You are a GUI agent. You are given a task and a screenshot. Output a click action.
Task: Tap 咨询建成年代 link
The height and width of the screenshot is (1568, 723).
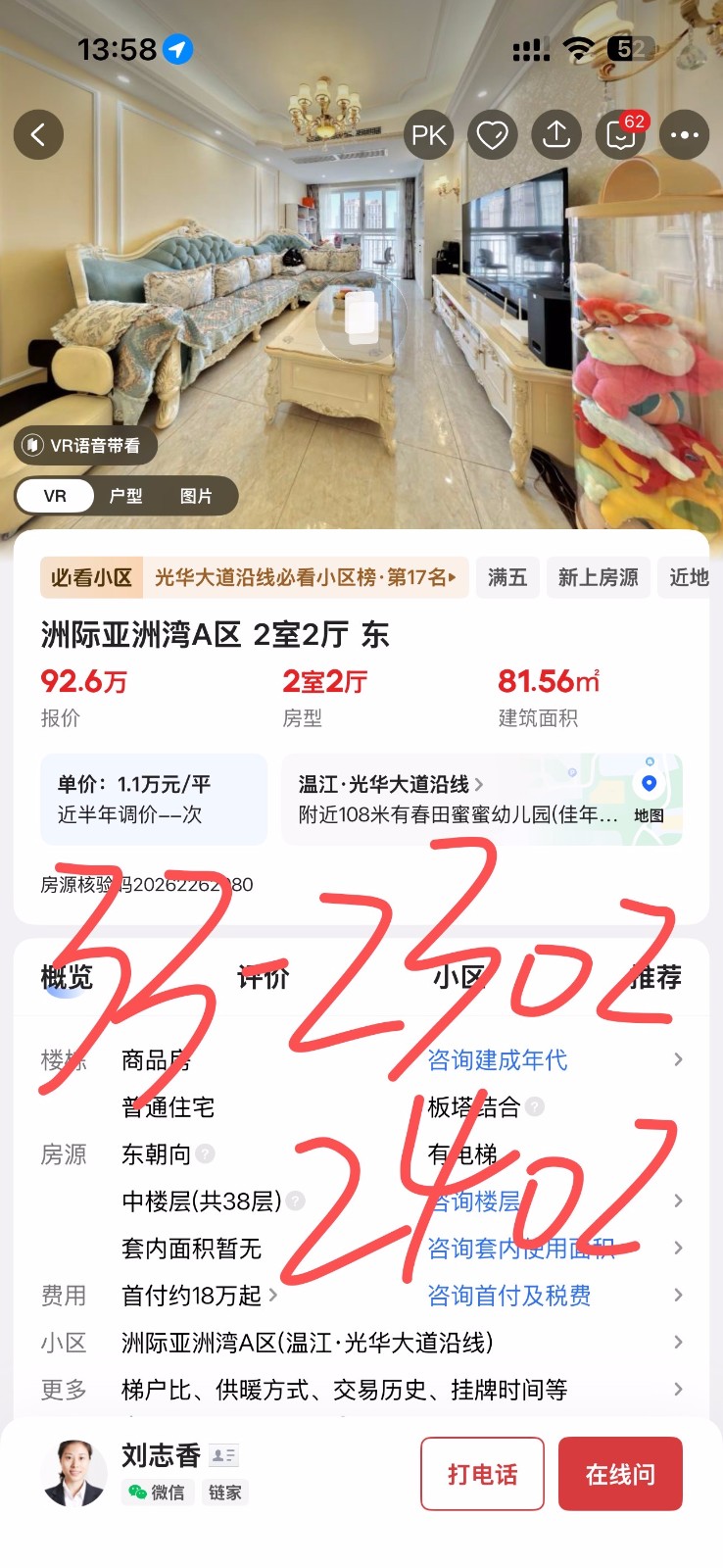(x=498, y=1059)
